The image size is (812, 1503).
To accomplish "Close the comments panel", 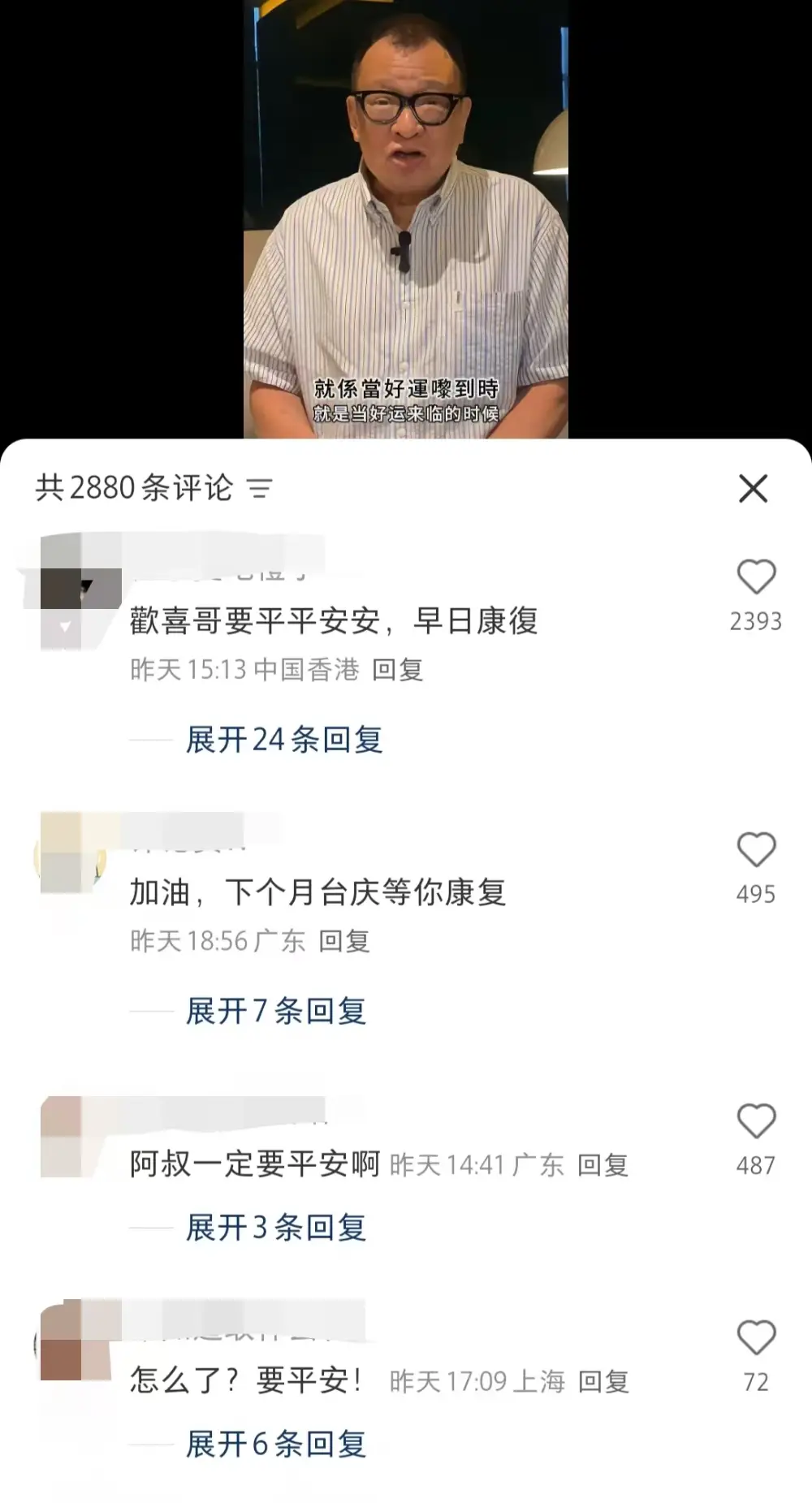I will (754, 487).
